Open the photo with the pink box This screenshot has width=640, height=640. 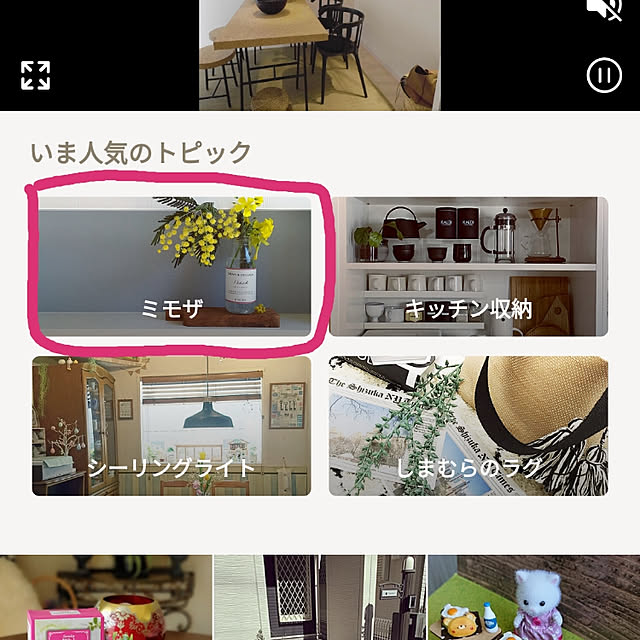[105, 598]
